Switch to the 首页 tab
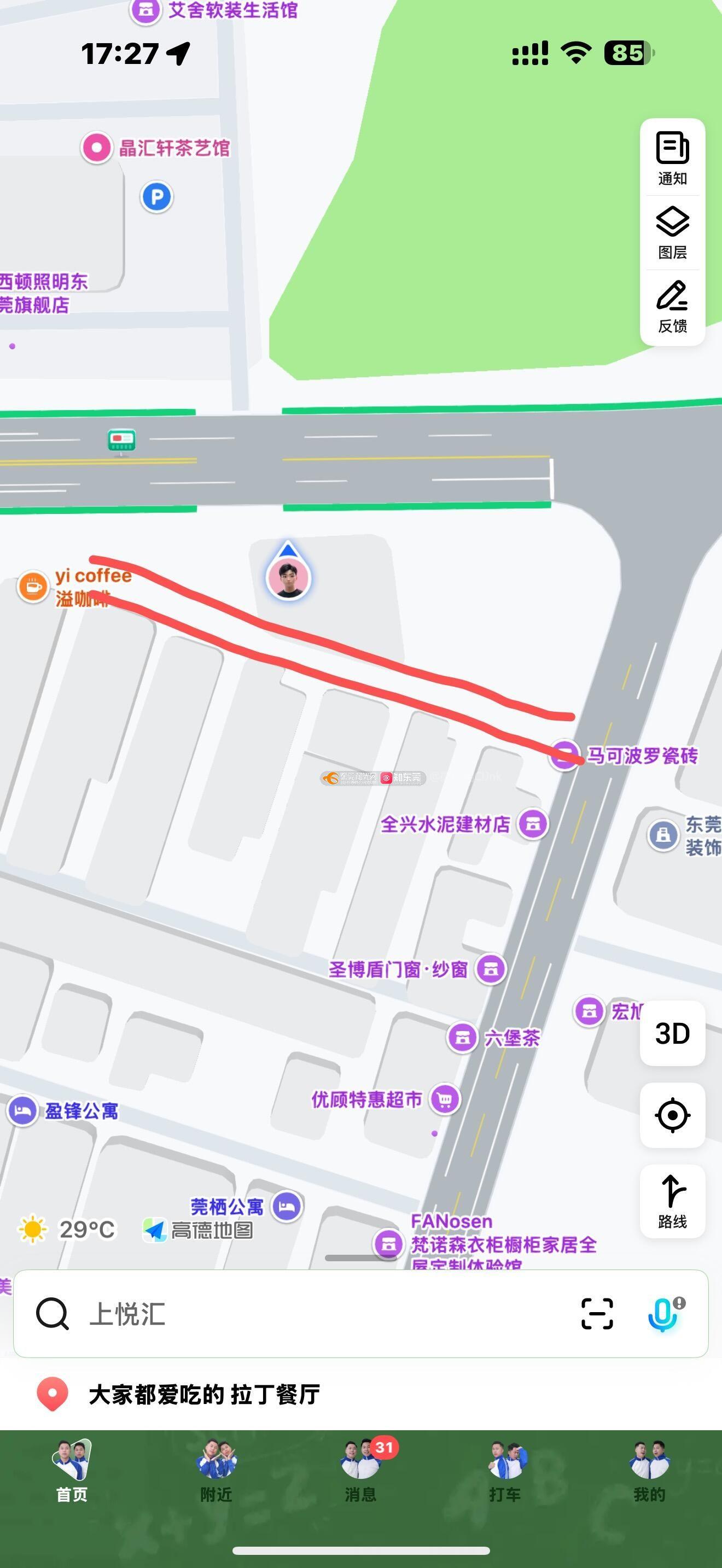The height and width of the screenshot is (1568, 722). point(72,1472)
